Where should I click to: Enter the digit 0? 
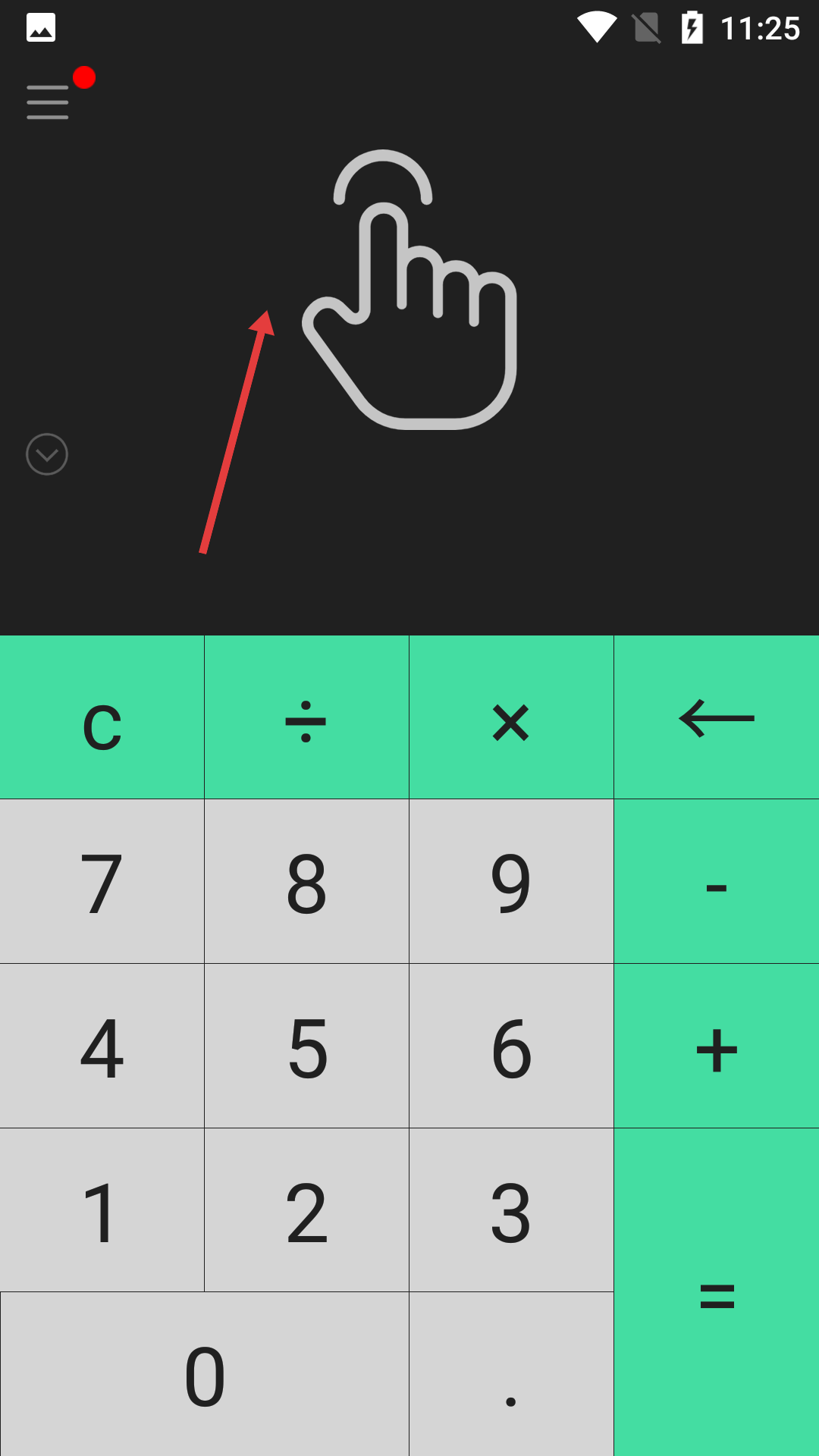205,1374
